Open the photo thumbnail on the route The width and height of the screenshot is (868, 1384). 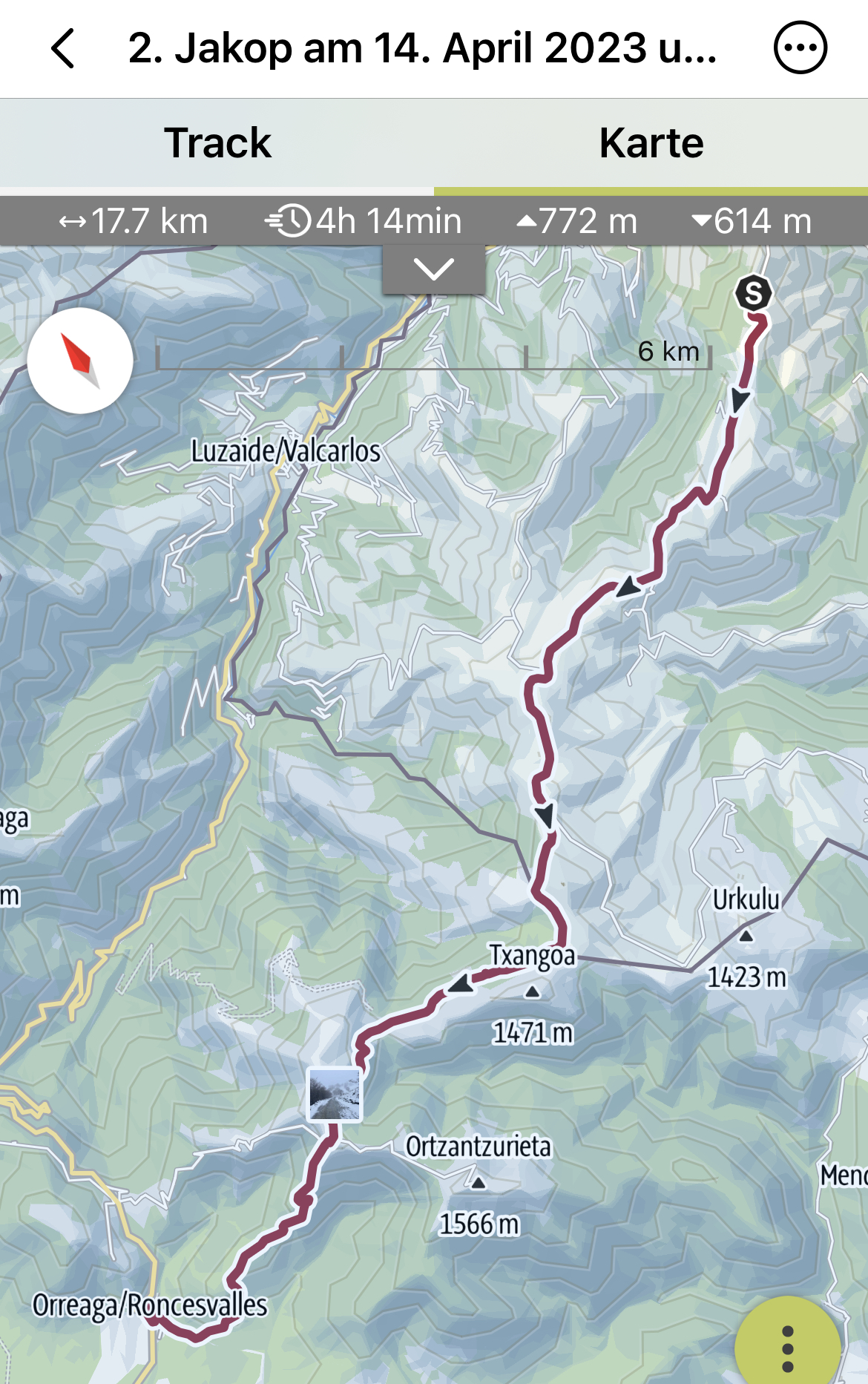tap(335, 1094)
